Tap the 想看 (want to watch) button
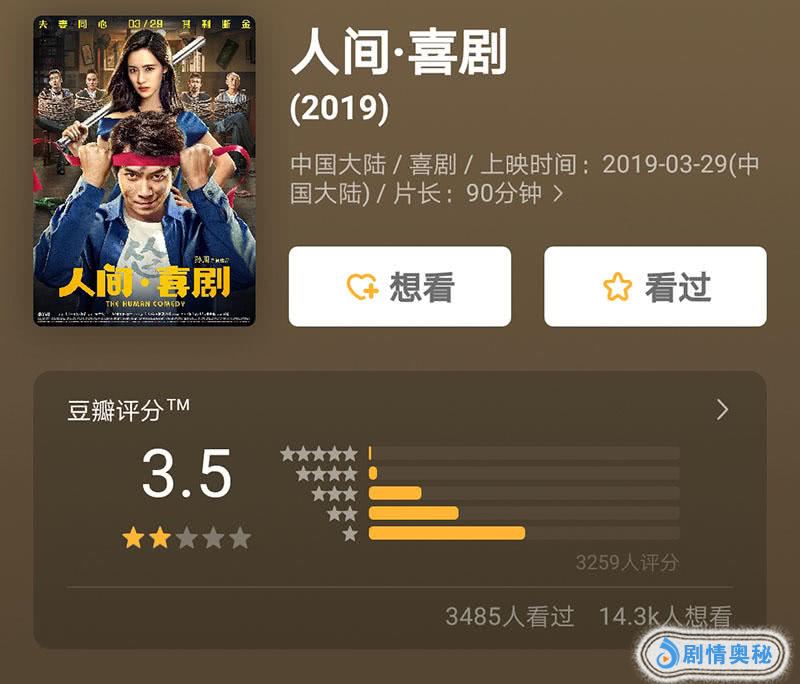Viewport: 800px width, 684px height. click(x=400, y=287)
